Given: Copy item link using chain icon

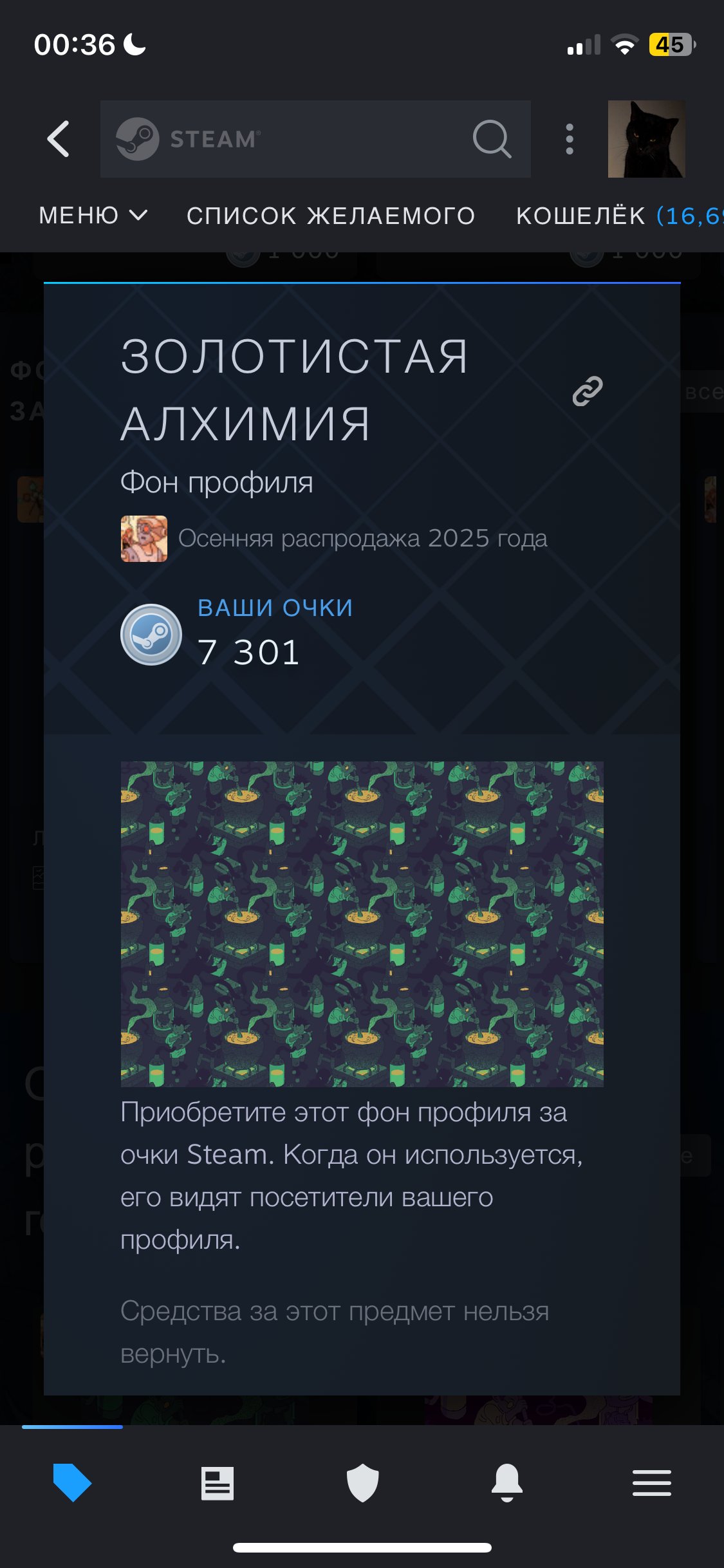Looking at the screenshot, I should point(586,391).
